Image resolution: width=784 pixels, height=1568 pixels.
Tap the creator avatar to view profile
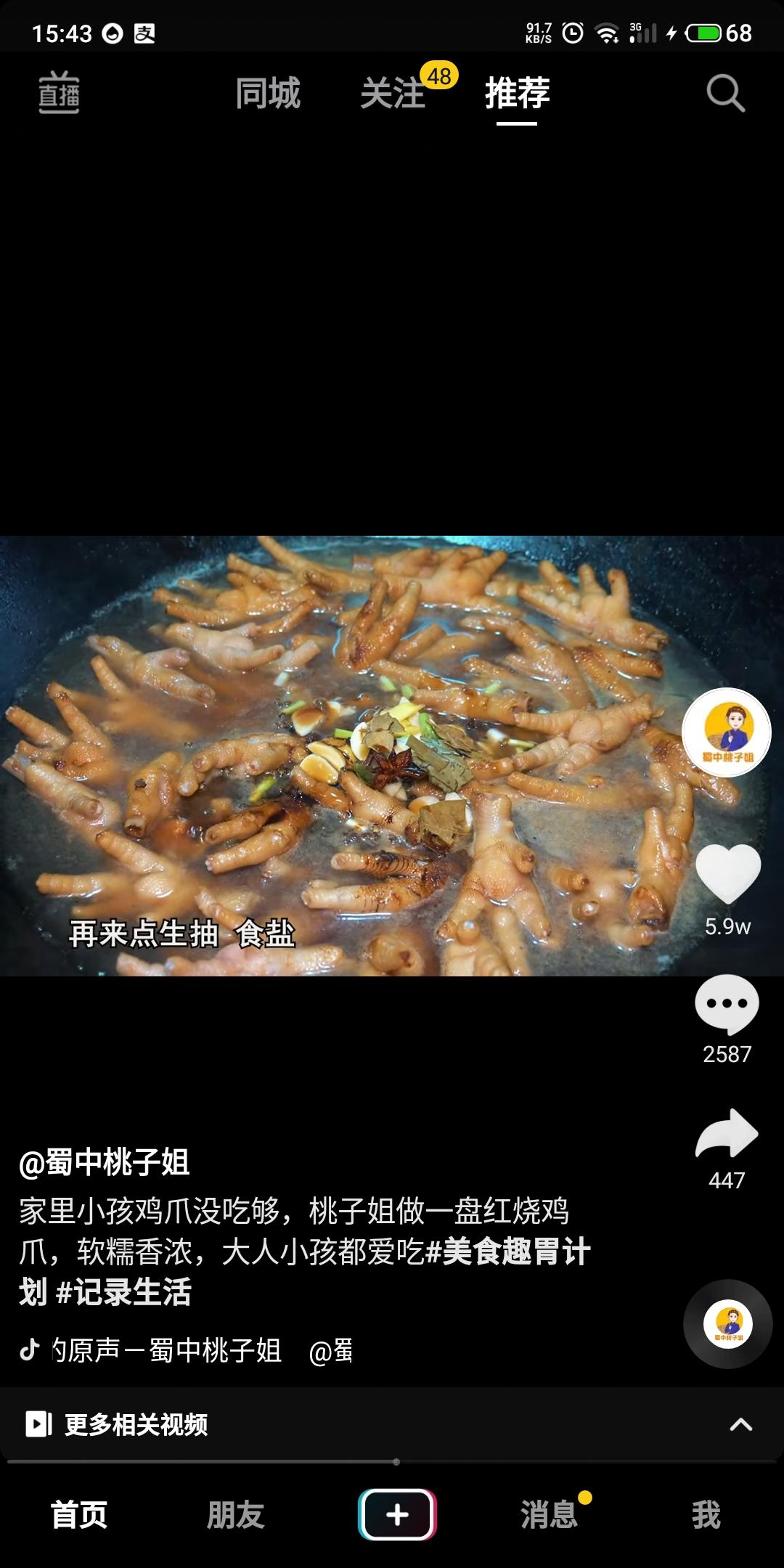728,733
